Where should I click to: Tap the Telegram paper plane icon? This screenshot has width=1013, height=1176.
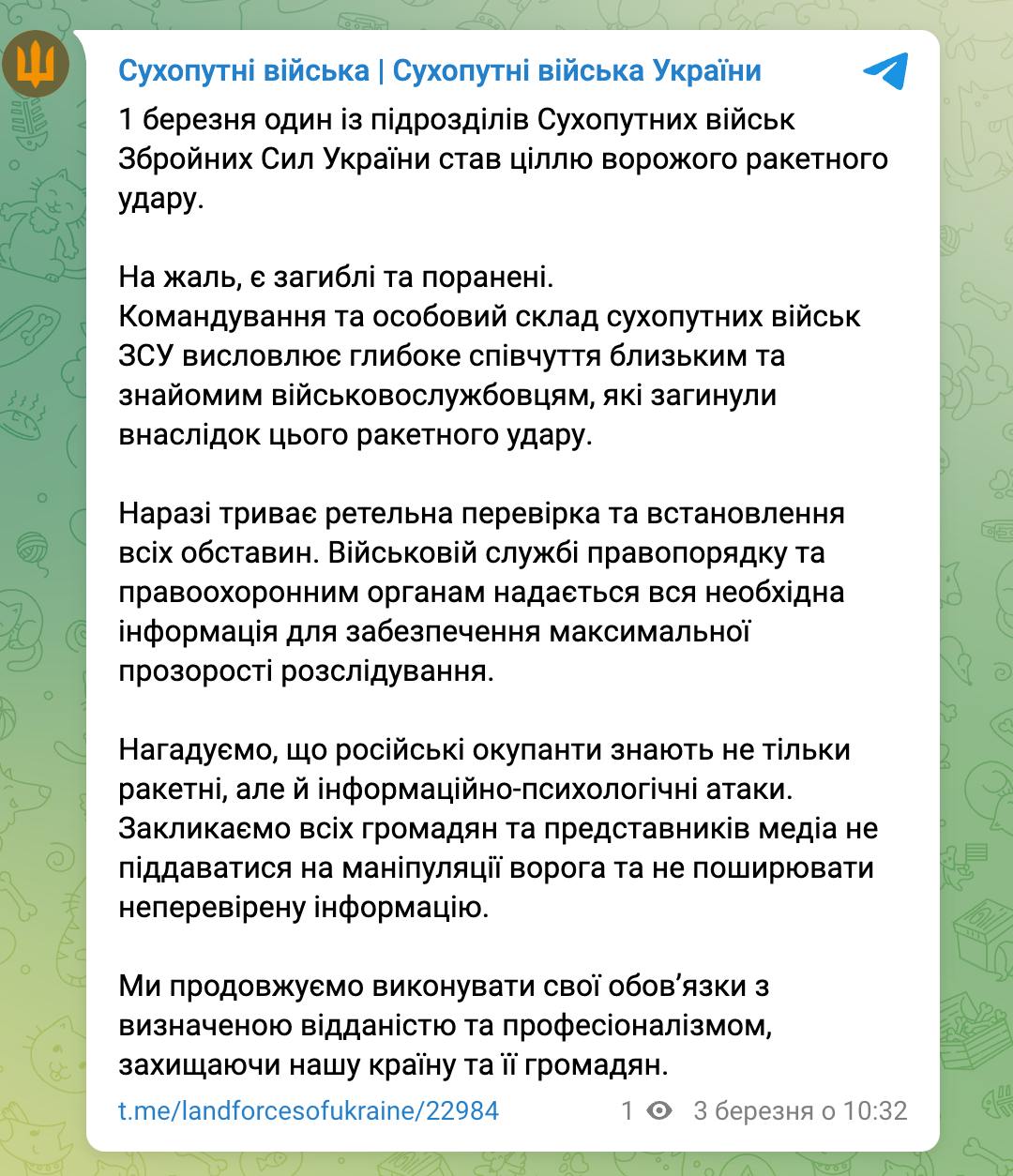[x=885, y=70]
